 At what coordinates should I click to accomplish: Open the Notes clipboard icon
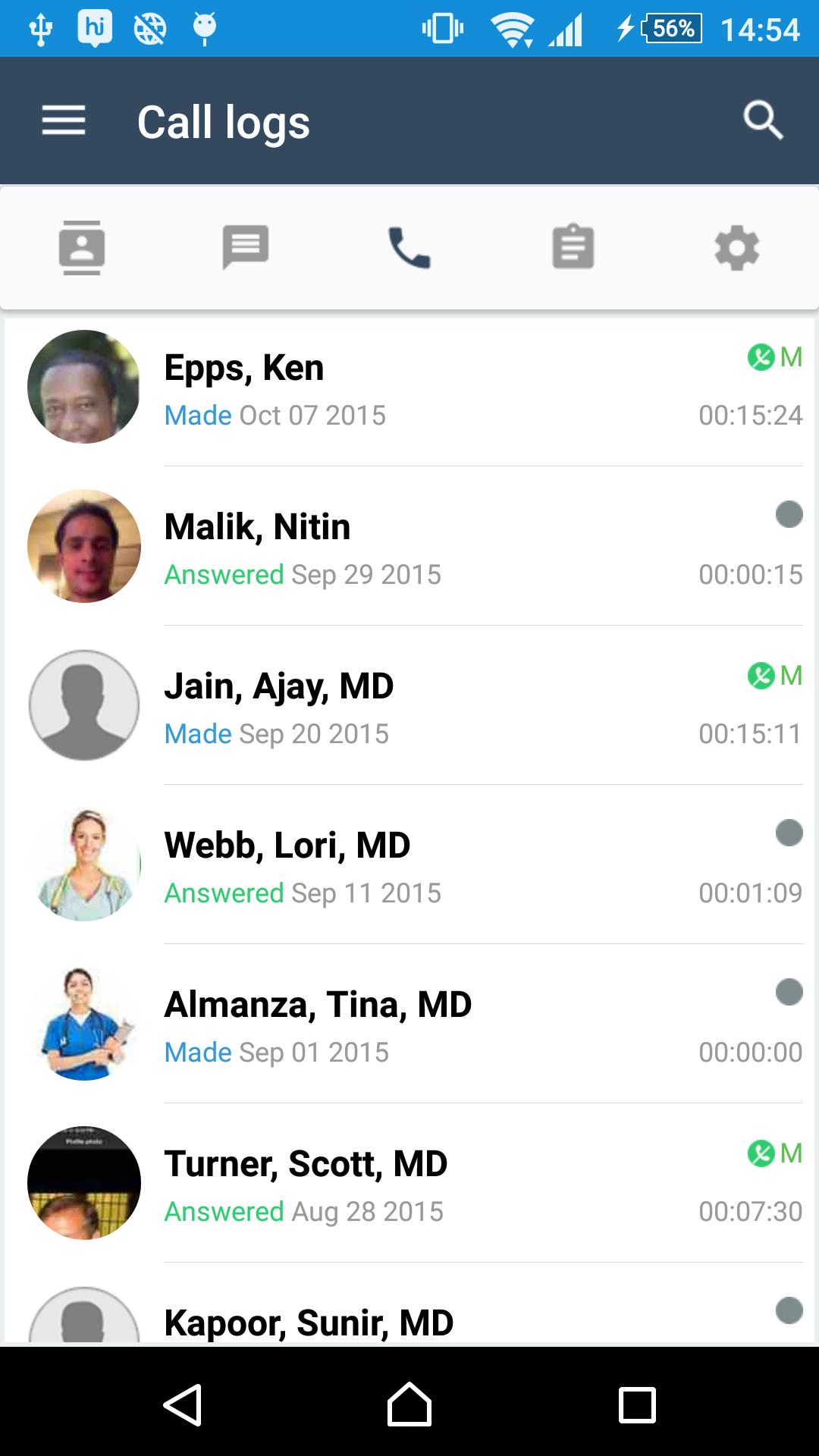click(x=573, y=246)
